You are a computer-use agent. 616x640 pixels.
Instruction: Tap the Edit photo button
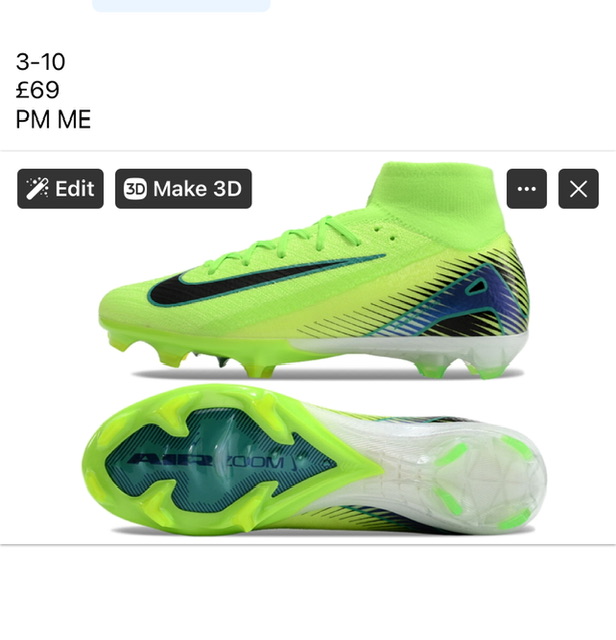coord(60,189)
